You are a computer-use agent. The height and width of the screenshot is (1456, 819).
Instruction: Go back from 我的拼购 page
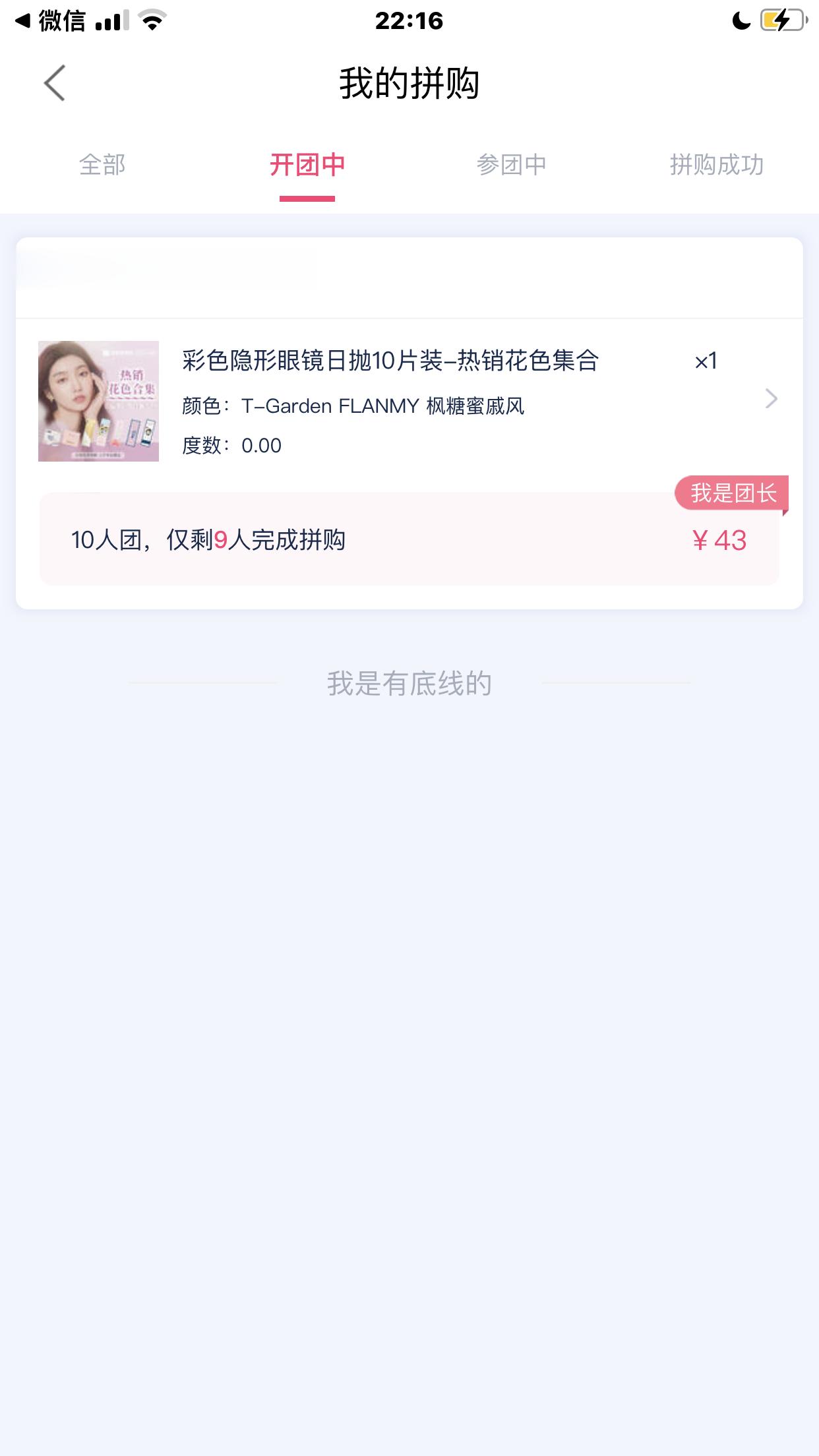[55, 83]
